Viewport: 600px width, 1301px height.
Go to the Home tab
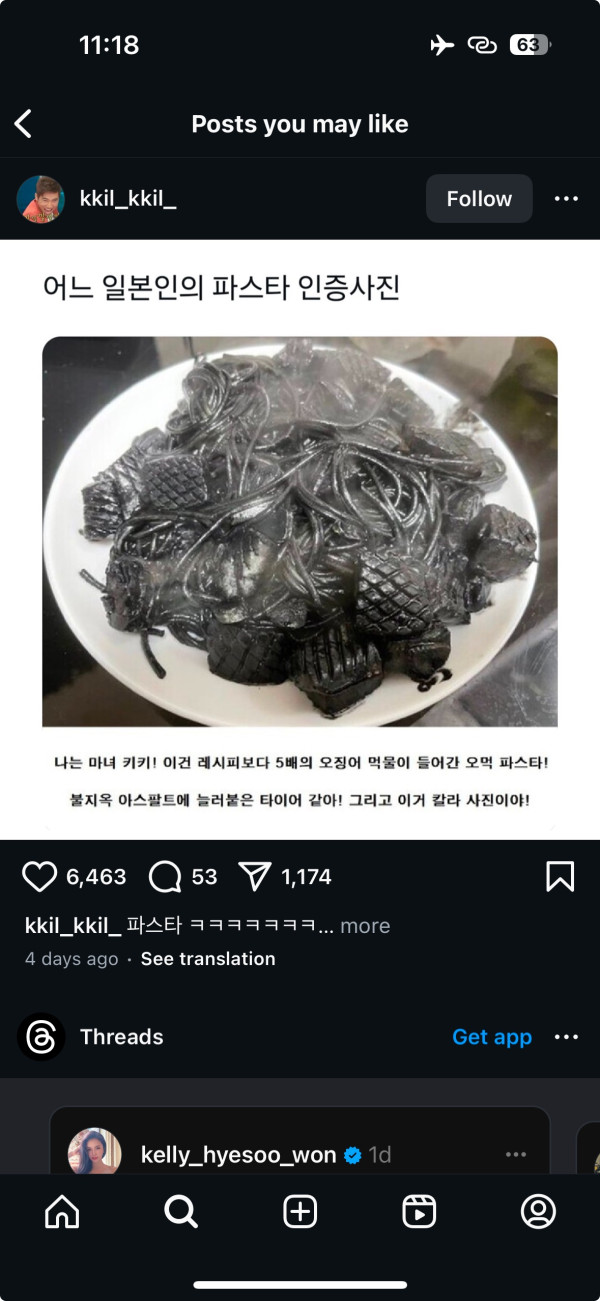click(x=62, y=1212)
